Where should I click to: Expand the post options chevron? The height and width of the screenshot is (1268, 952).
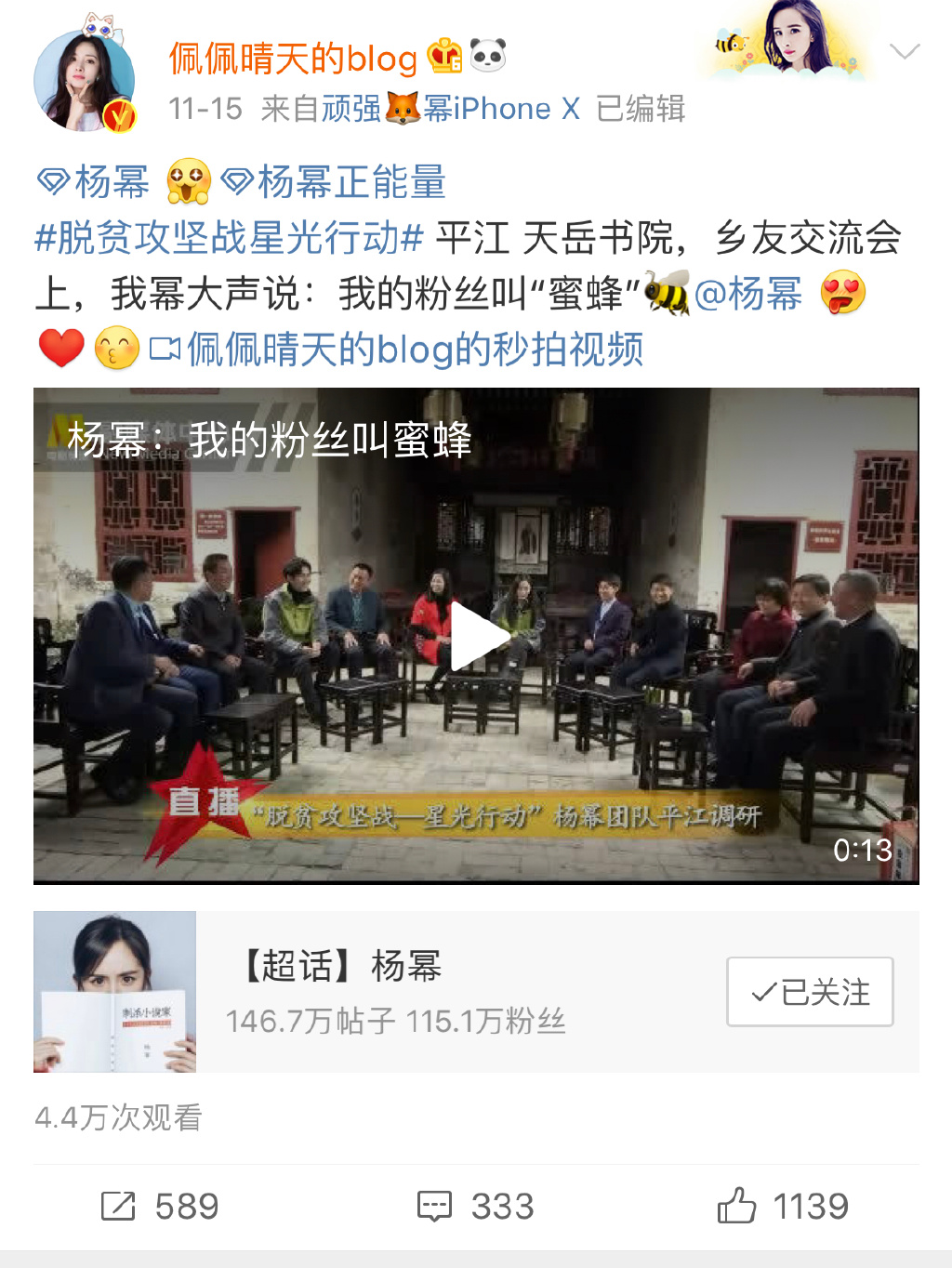tap(904, 51)
